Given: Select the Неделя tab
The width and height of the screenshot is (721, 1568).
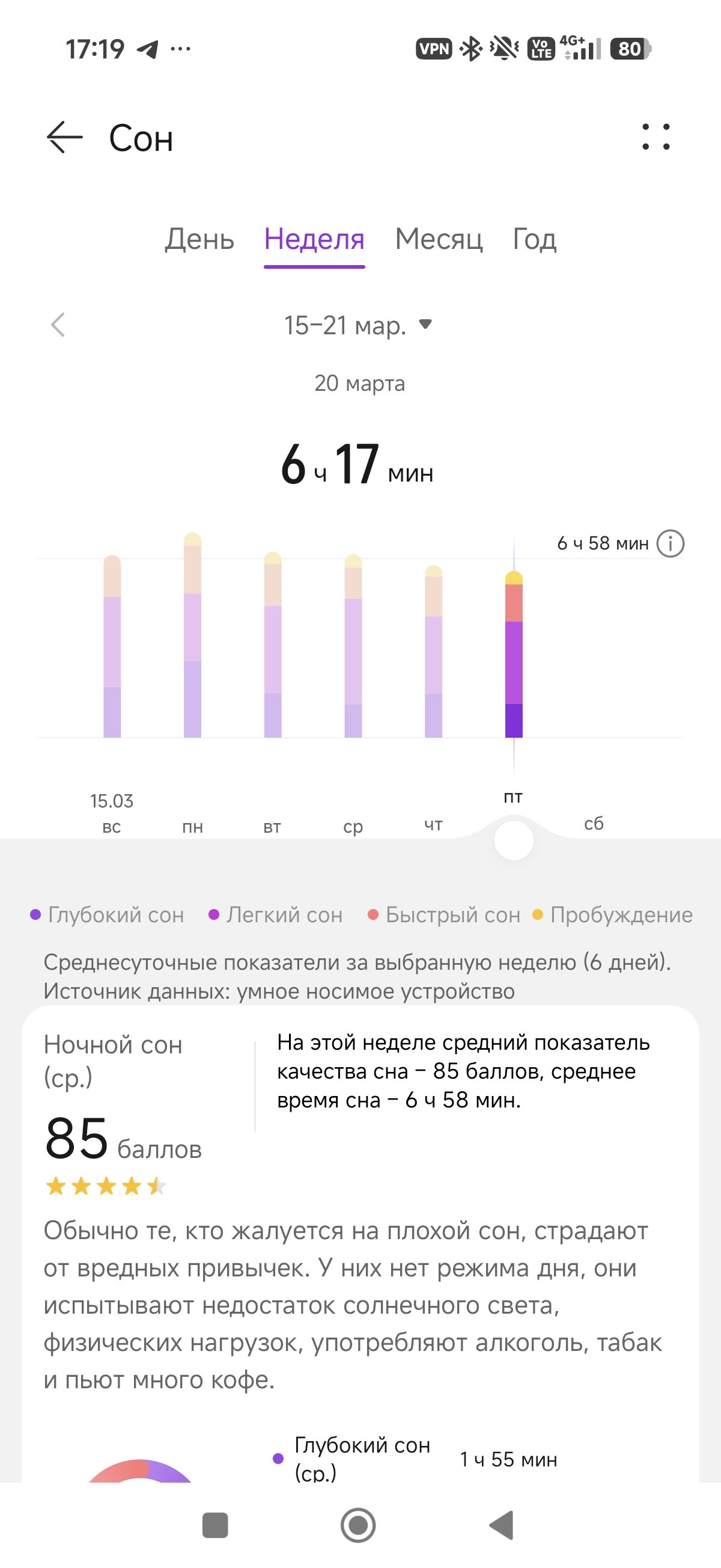Looking at the screenshot, I should click(314, 239).
